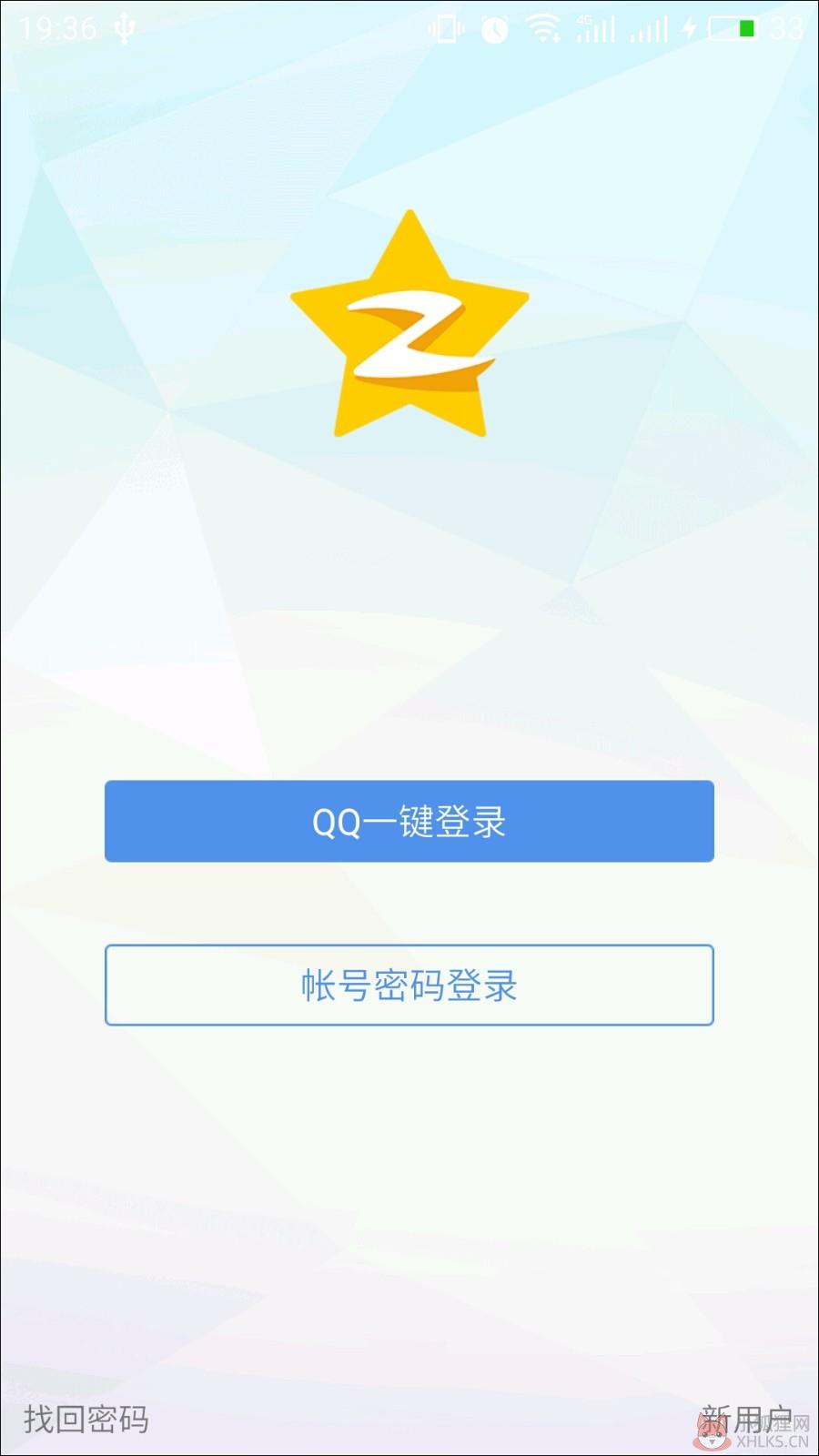
Task: Choose 帐号密码登录 to sign in
Action: click(409, 986)
